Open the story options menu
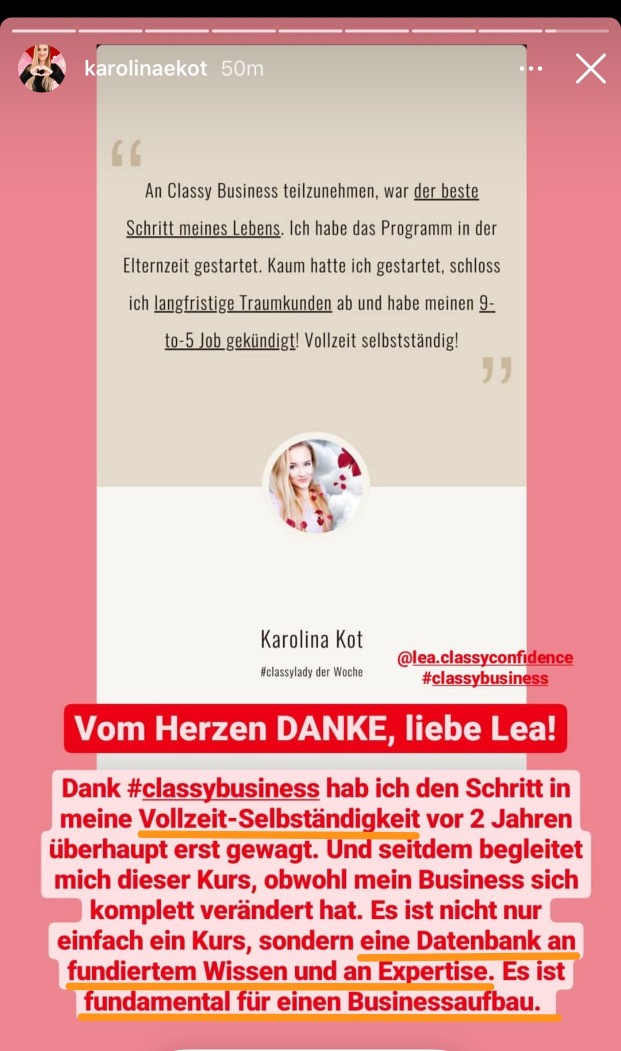Image resolution: width=621 pixels, height=1051 pixels. tap(532, 69)
